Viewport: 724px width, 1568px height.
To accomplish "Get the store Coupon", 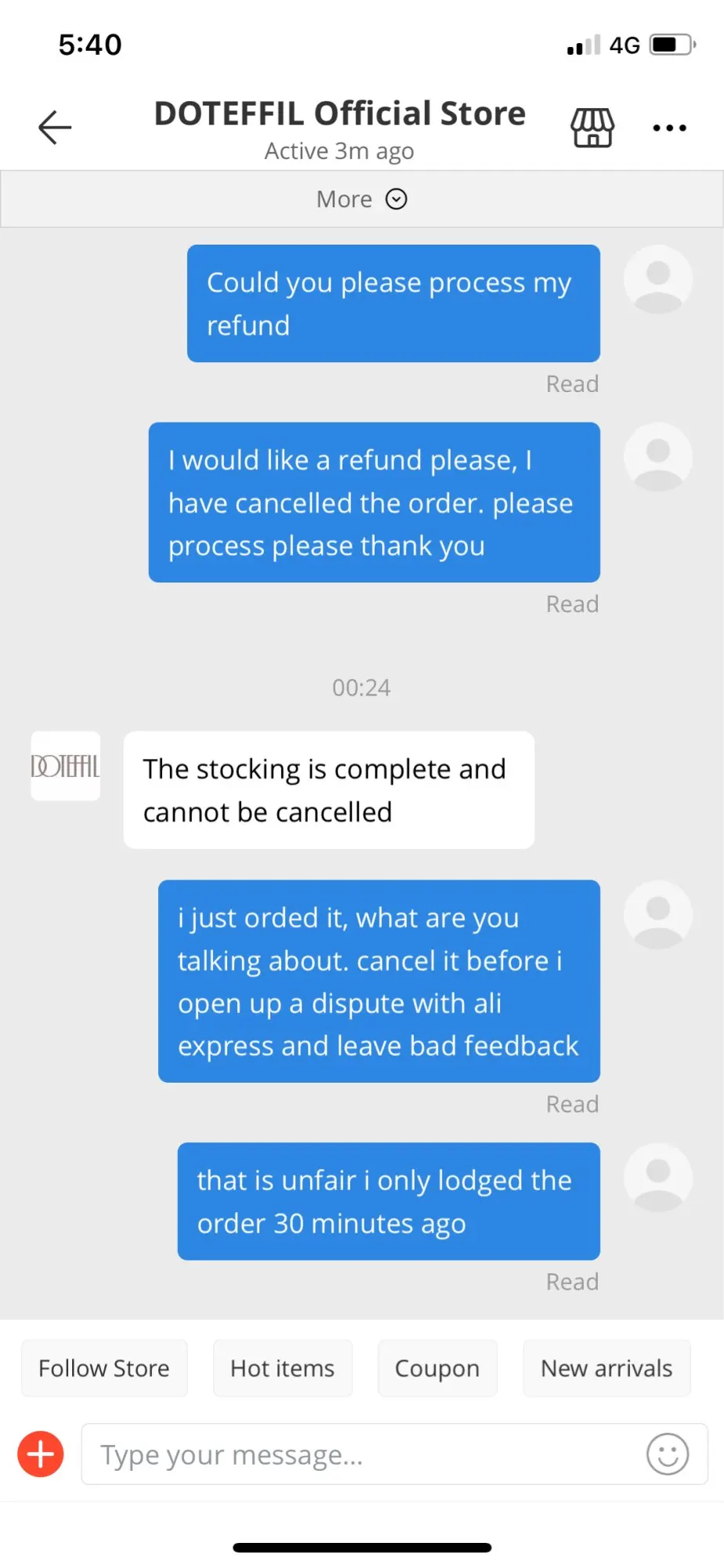I will click(x=437, y=1368).
